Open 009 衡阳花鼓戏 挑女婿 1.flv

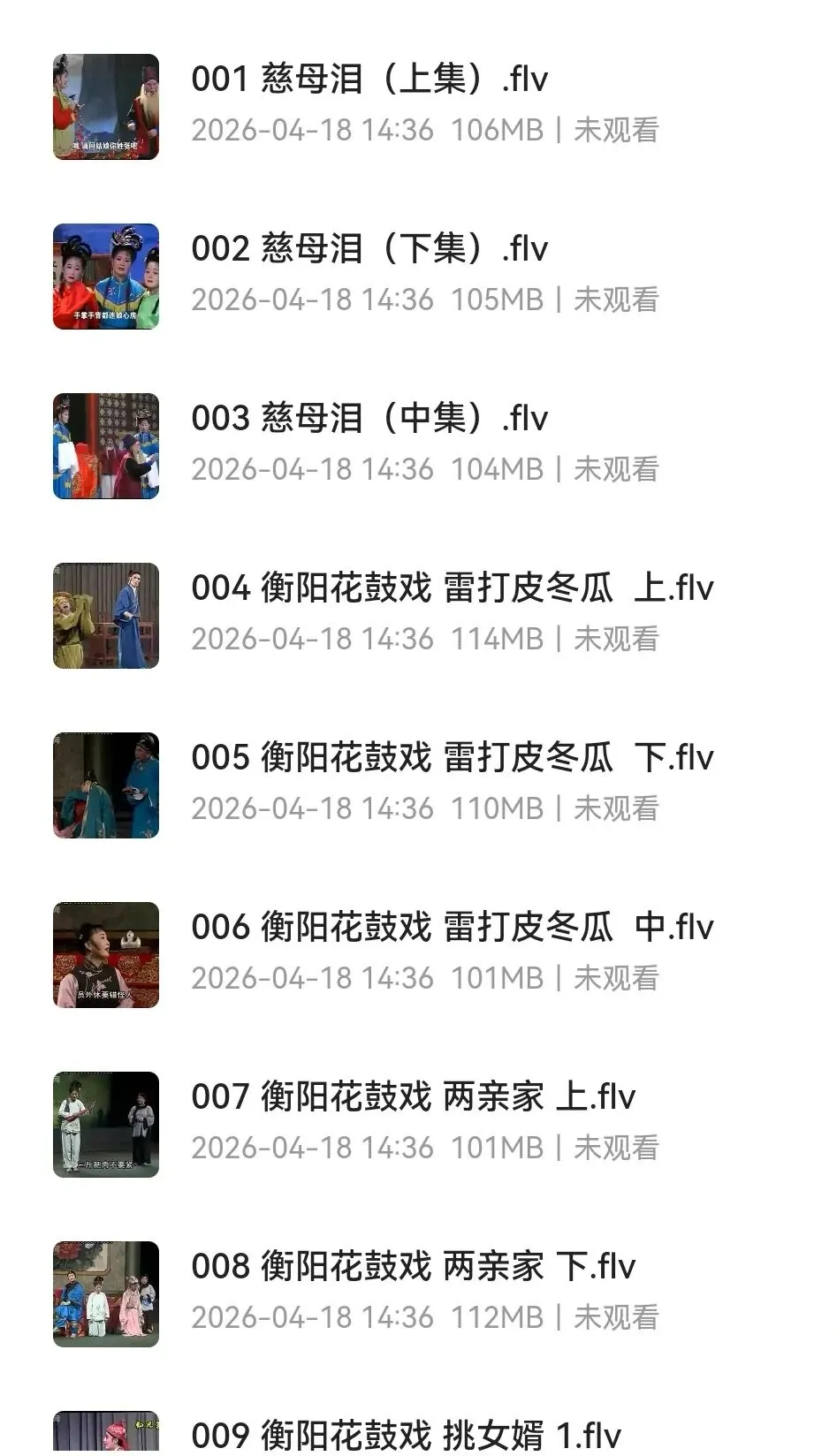pyautogui.click(x=406, y=1435)
